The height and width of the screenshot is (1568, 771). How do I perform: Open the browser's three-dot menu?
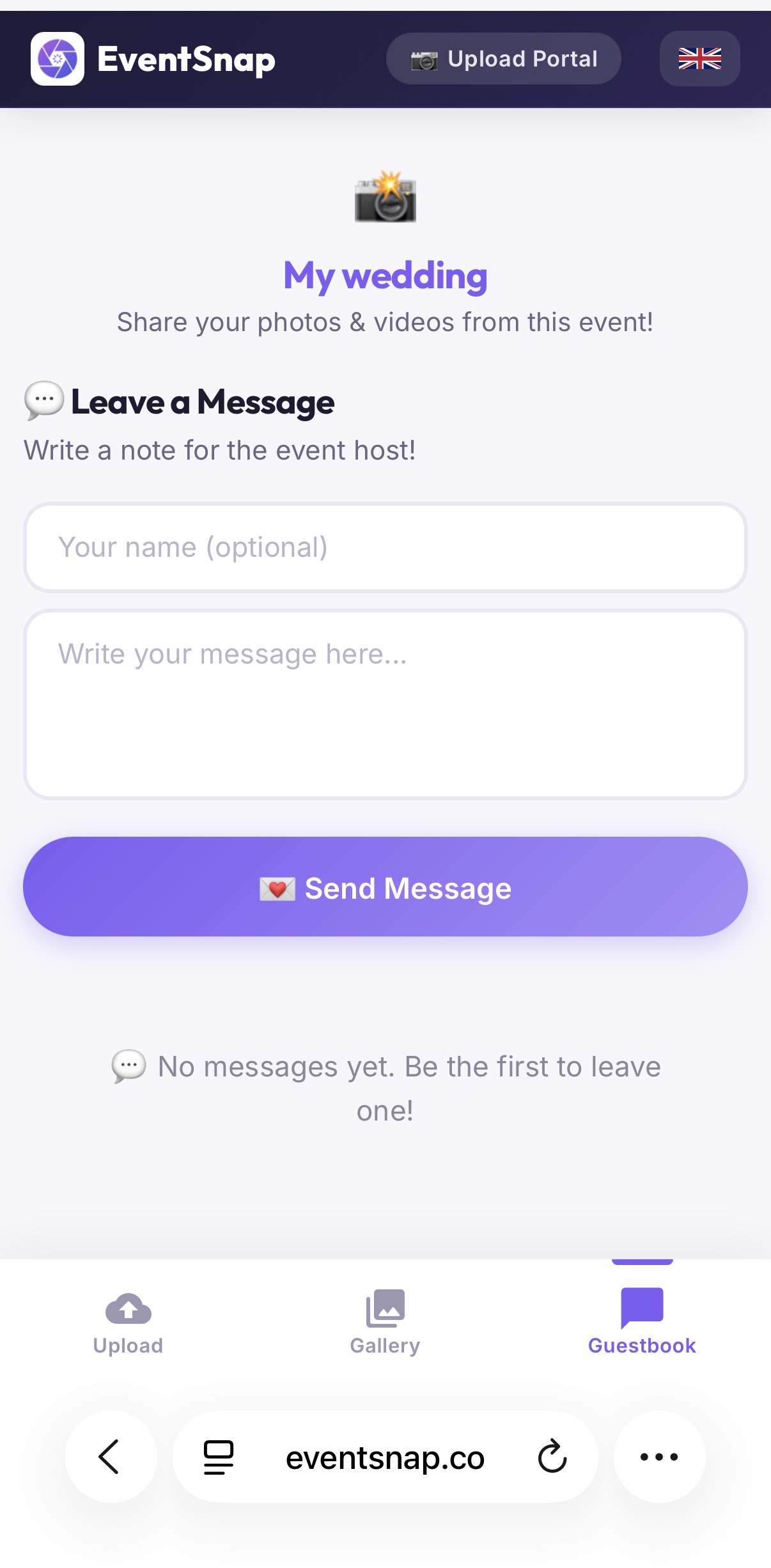[659, 1457]
